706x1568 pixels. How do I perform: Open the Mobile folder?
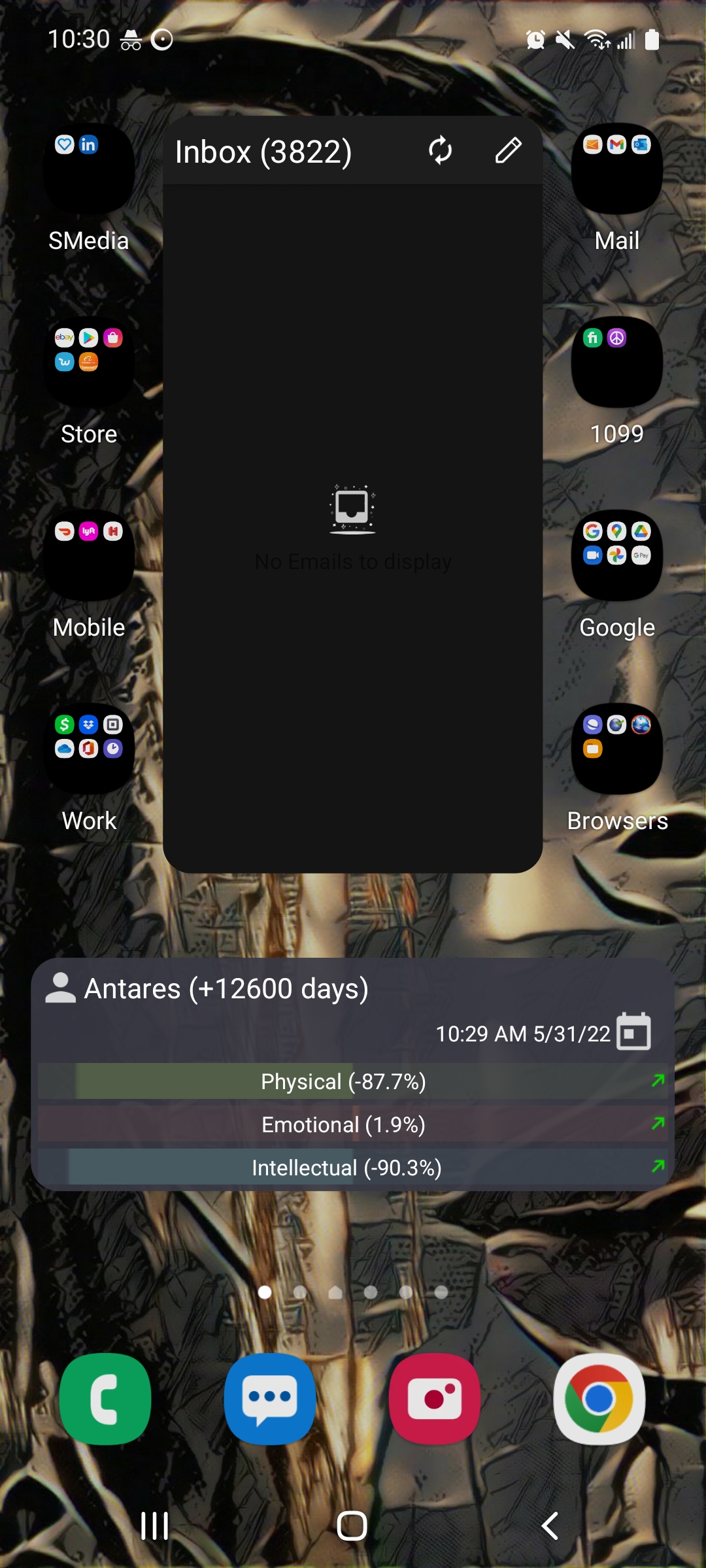click(x=89, y=555)
